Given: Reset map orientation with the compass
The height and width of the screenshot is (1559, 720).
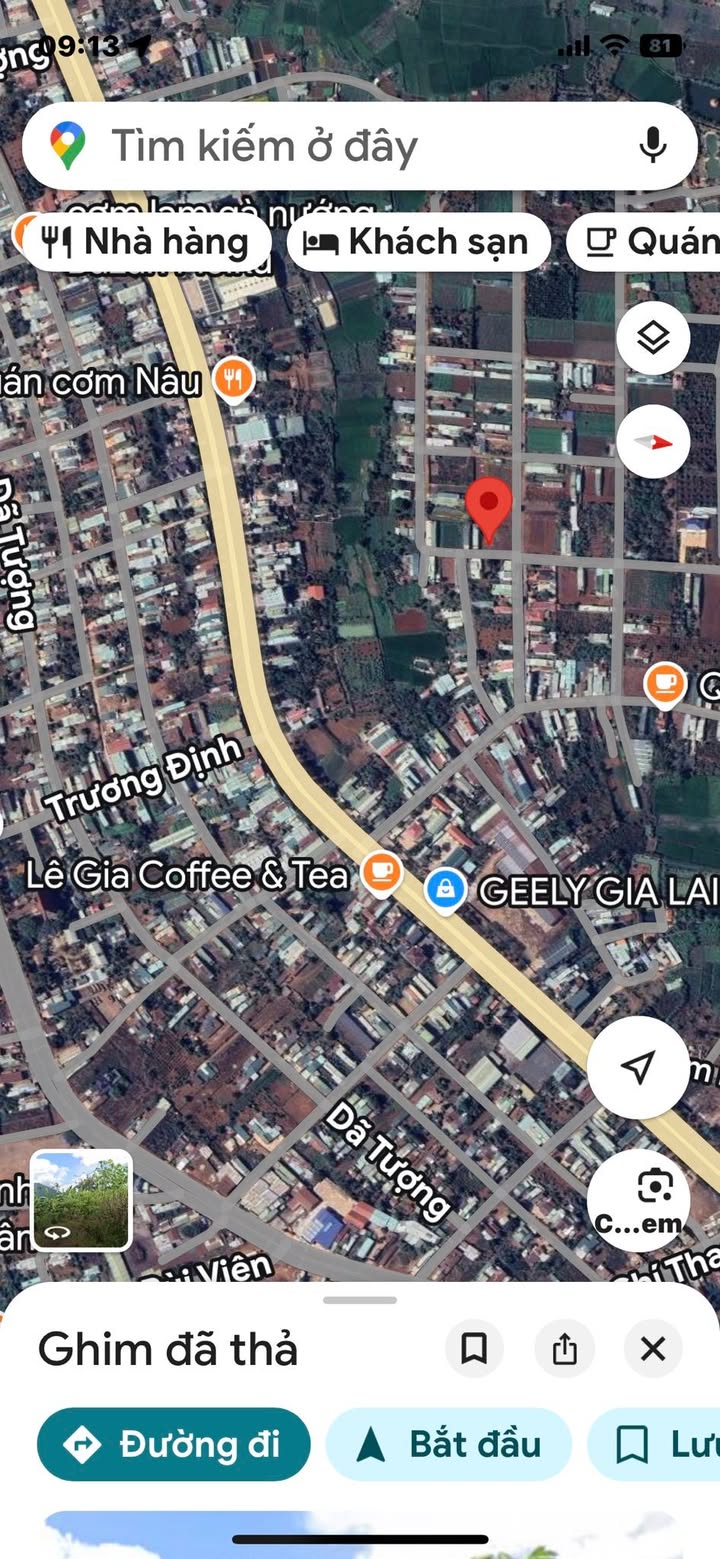Looking at the screenshot, I should click(653, 441).
